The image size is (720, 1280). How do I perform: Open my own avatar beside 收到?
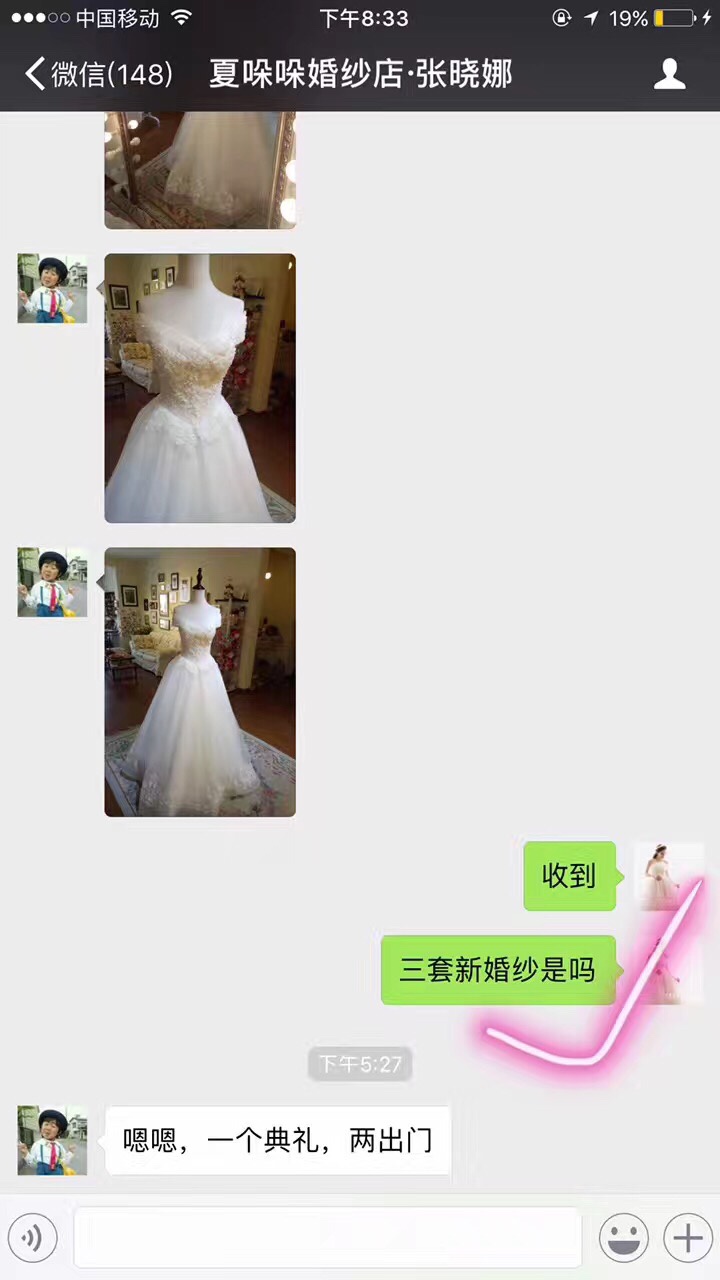click(668, 876)
